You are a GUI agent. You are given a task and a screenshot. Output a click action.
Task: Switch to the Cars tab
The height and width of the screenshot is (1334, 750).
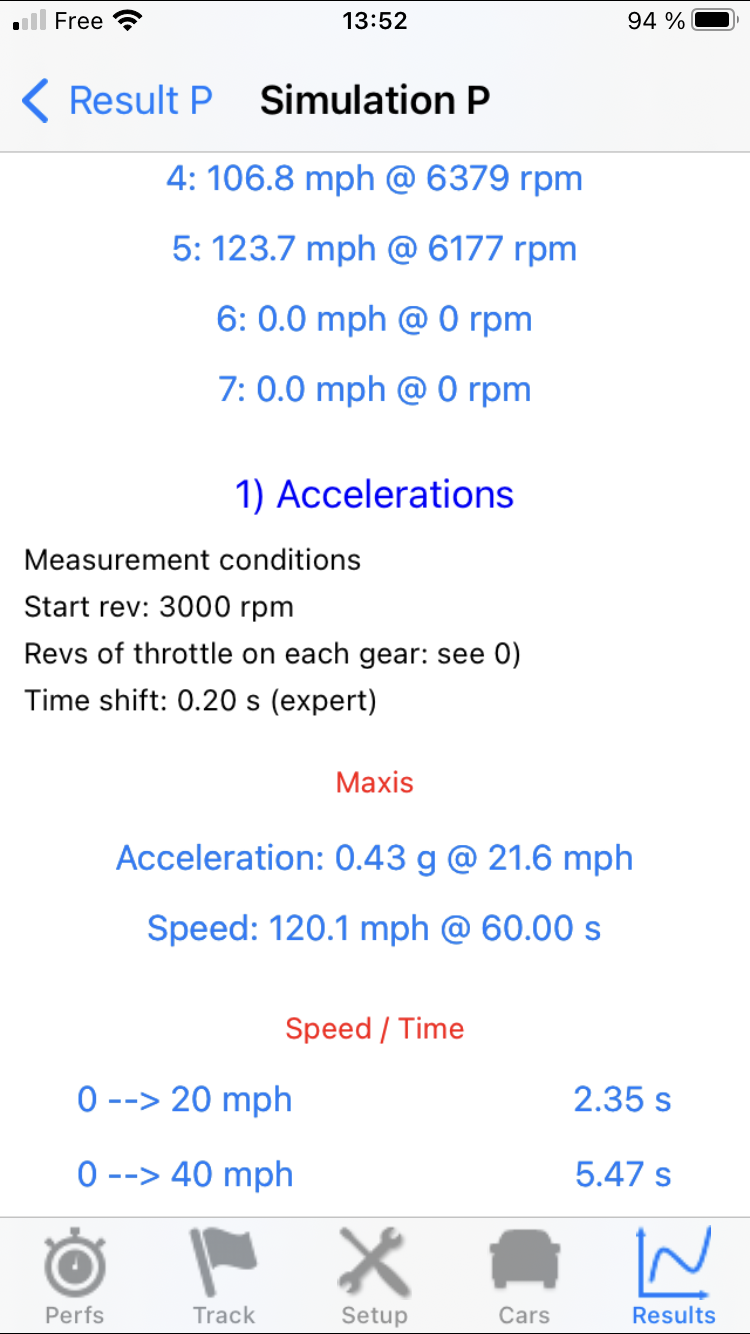click(524, 1275)
